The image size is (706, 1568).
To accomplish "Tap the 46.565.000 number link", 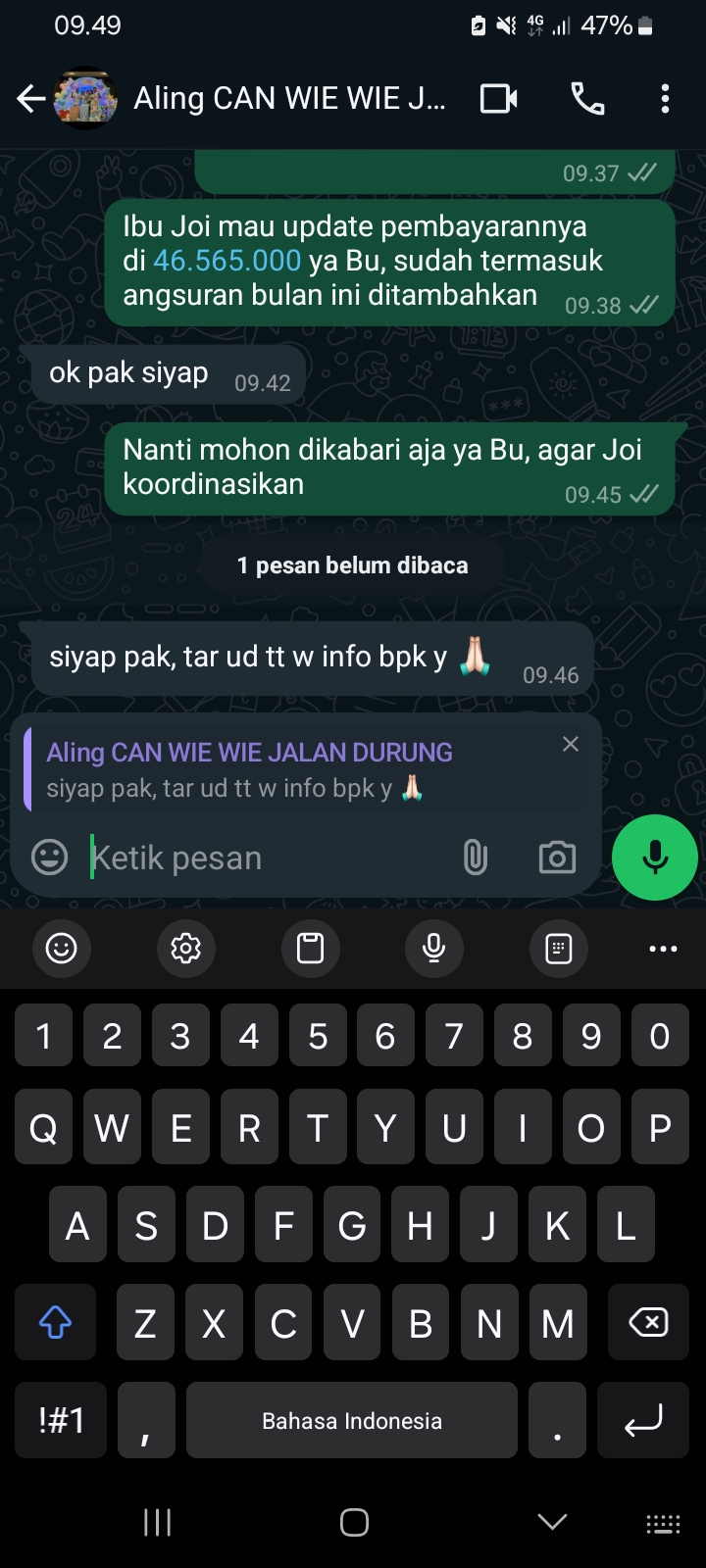I will click(x=227, y=261).
